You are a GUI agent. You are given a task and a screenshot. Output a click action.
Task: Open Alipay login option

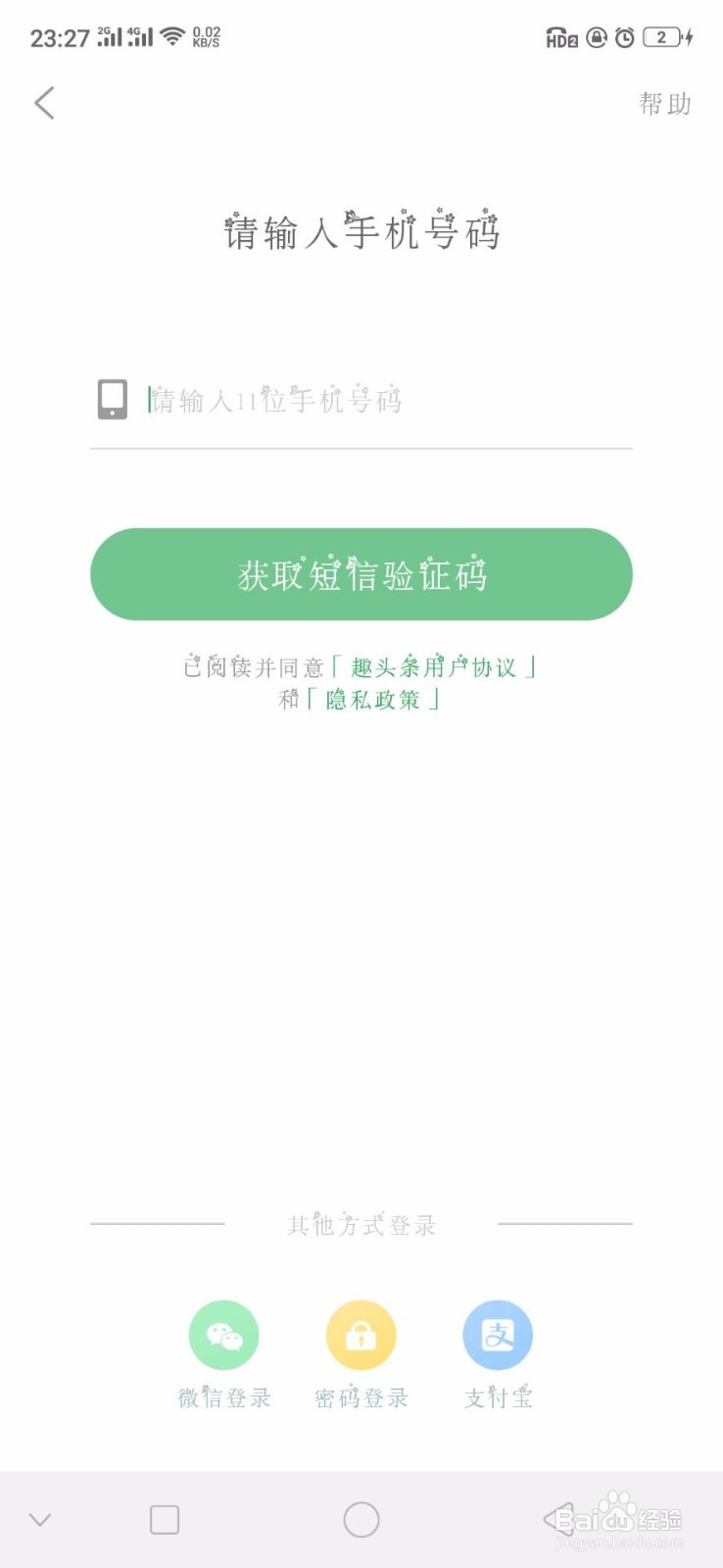[498, 1334]
